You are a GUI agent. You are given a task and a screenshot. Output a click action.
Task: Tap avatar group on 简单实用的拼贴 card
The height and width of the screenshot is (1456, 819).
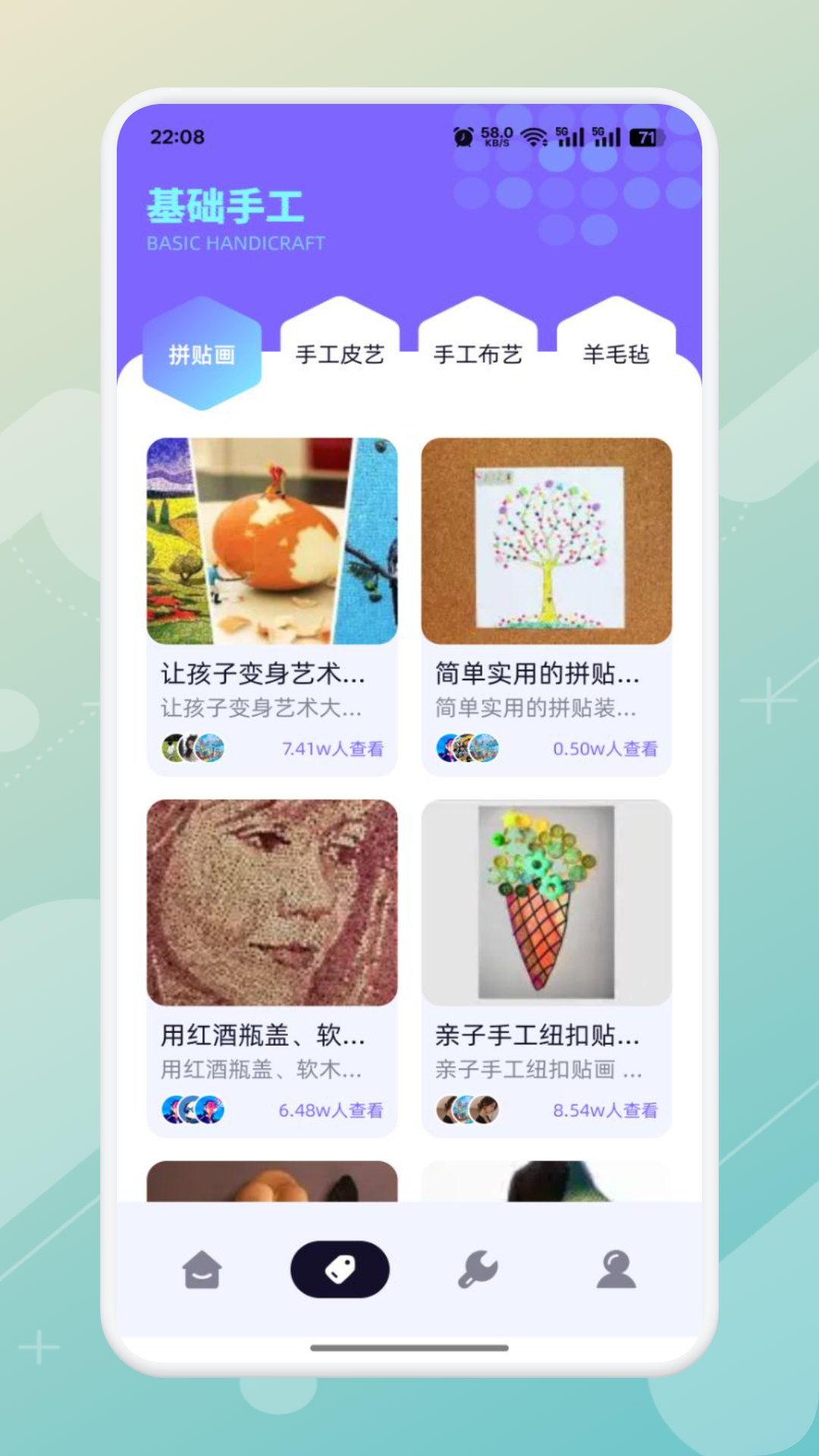(468, 748)
